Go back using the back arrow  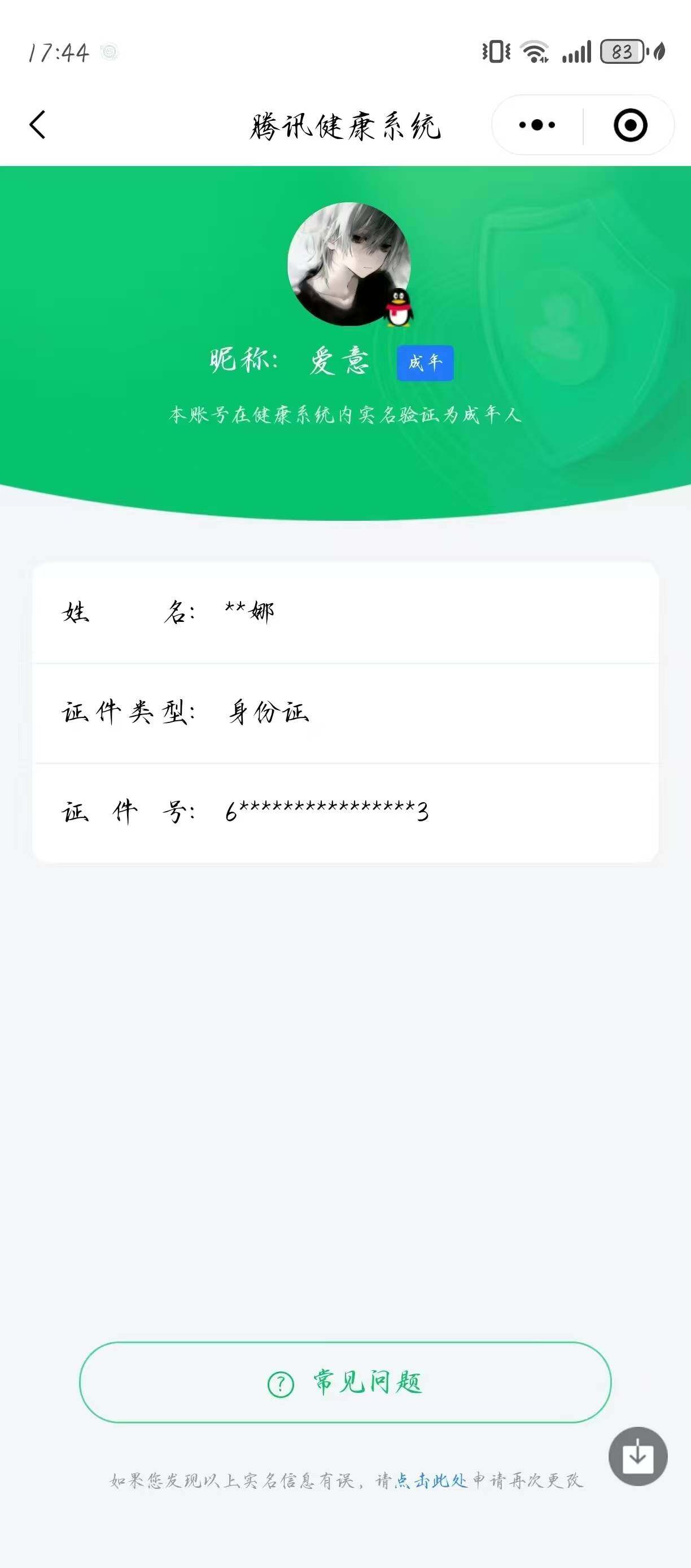(x=38, y=125)
